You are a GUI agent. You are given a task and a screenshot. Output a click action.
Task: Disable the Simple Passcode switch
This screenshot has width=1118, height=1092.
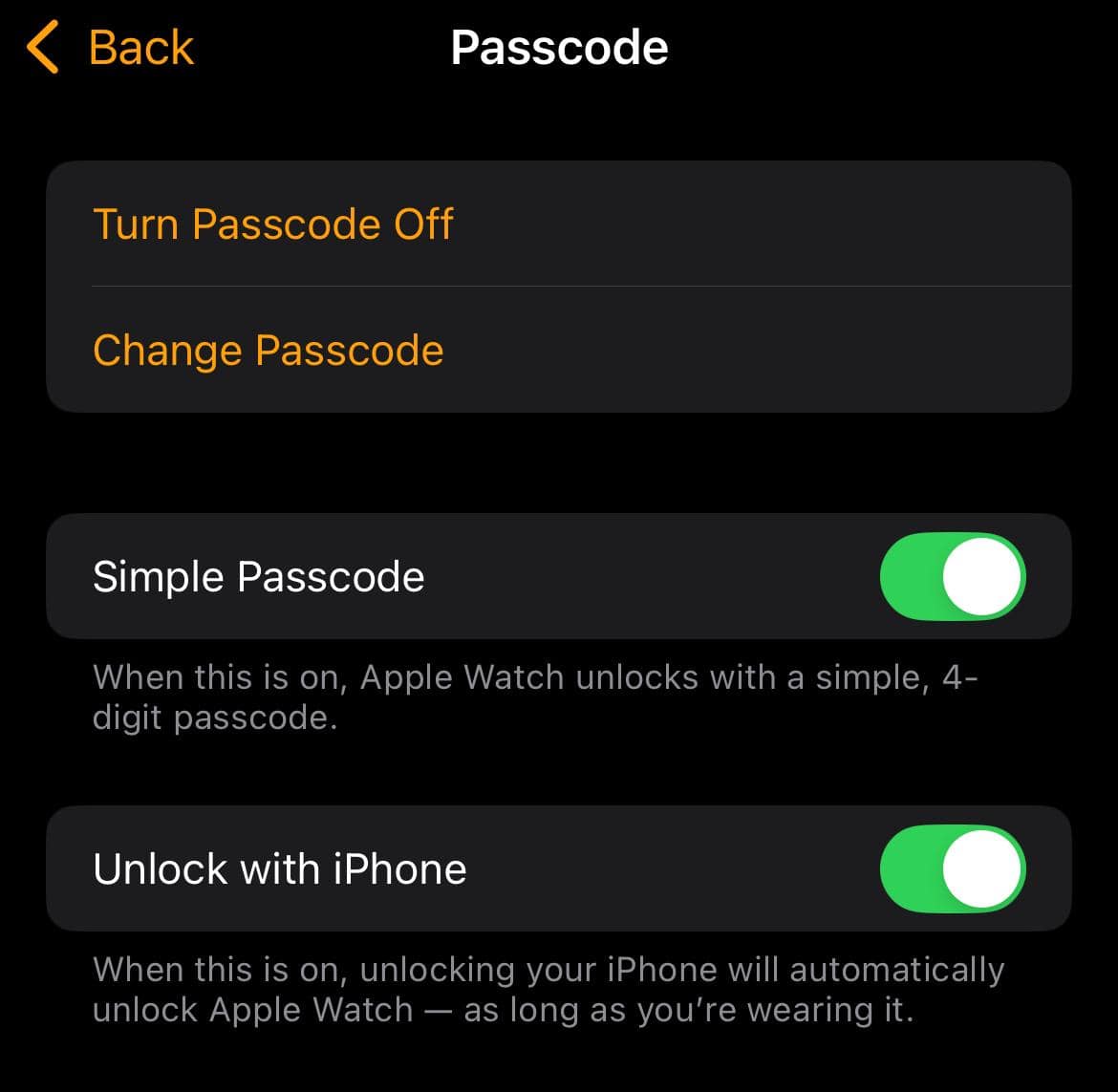pyautogui.click(x=952, y=577)
